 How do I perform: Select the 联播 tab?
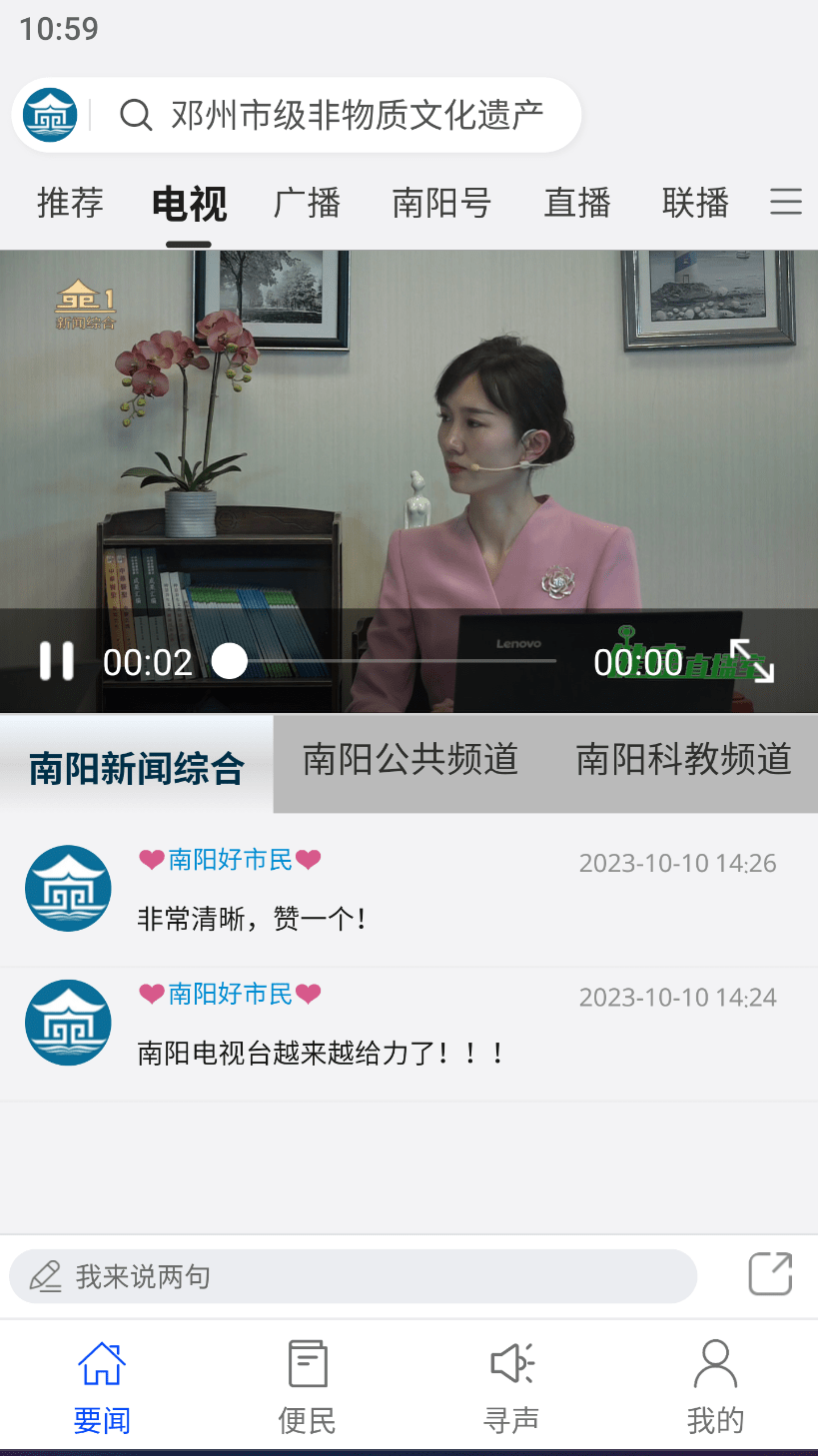(695, 203)
